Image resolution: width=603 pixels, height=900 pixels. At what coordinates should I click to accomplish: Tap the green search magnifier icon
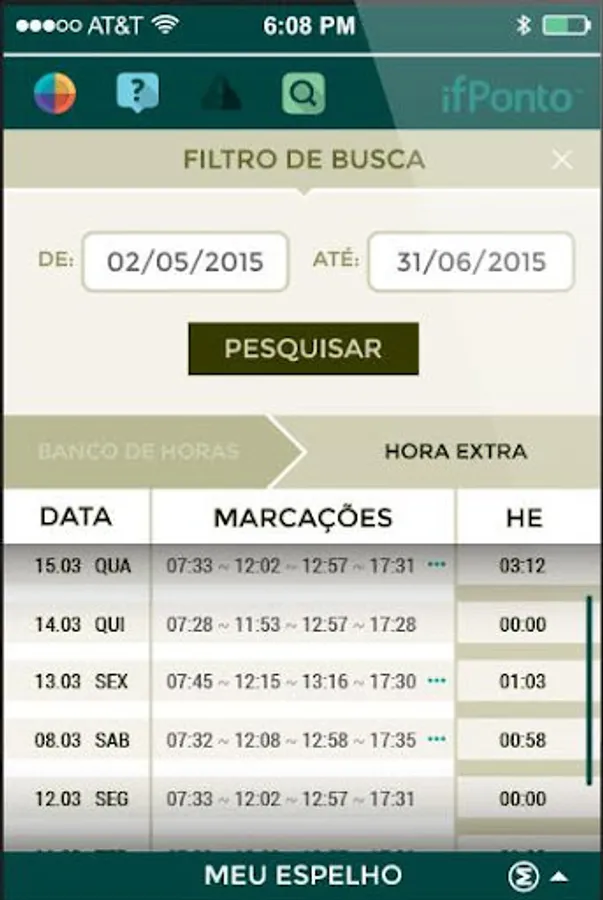[x=304, y=93]
